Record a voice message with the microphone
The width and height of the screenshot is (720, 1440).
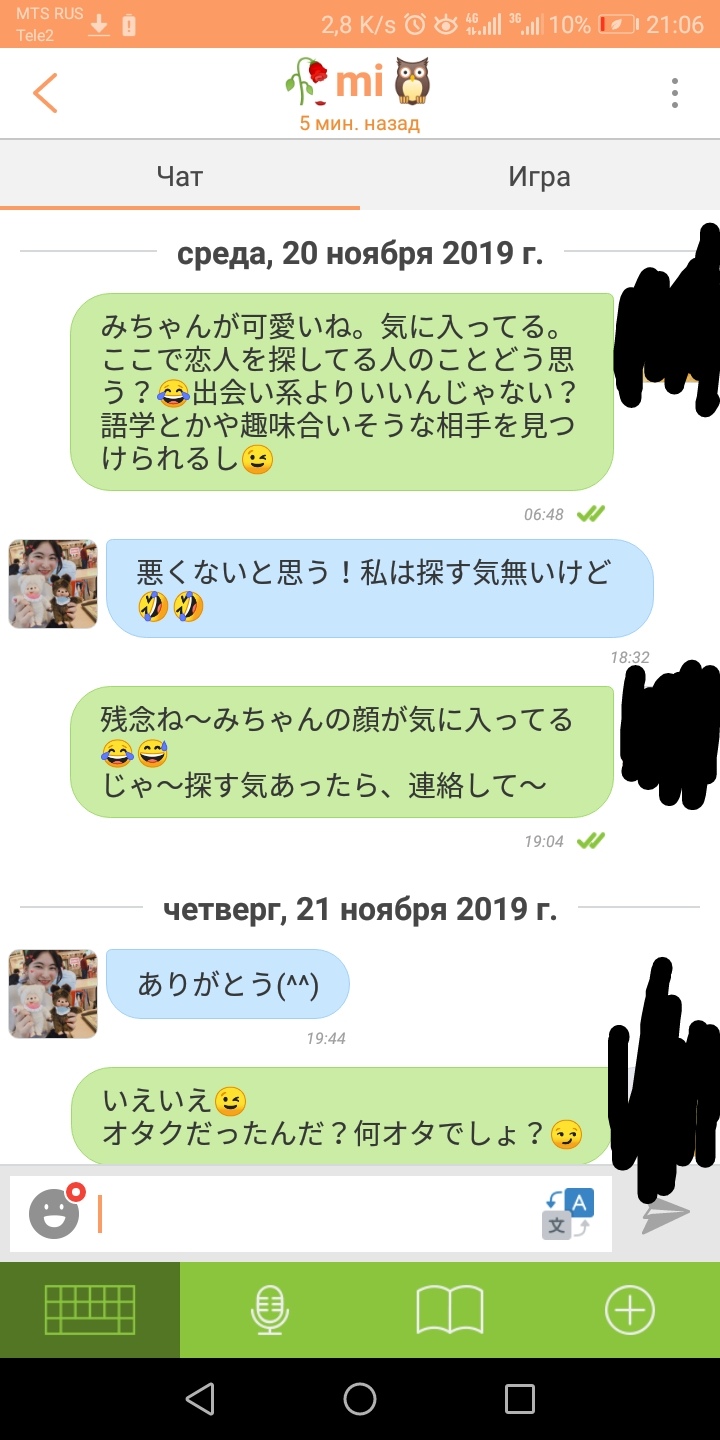pos(269,1310)
